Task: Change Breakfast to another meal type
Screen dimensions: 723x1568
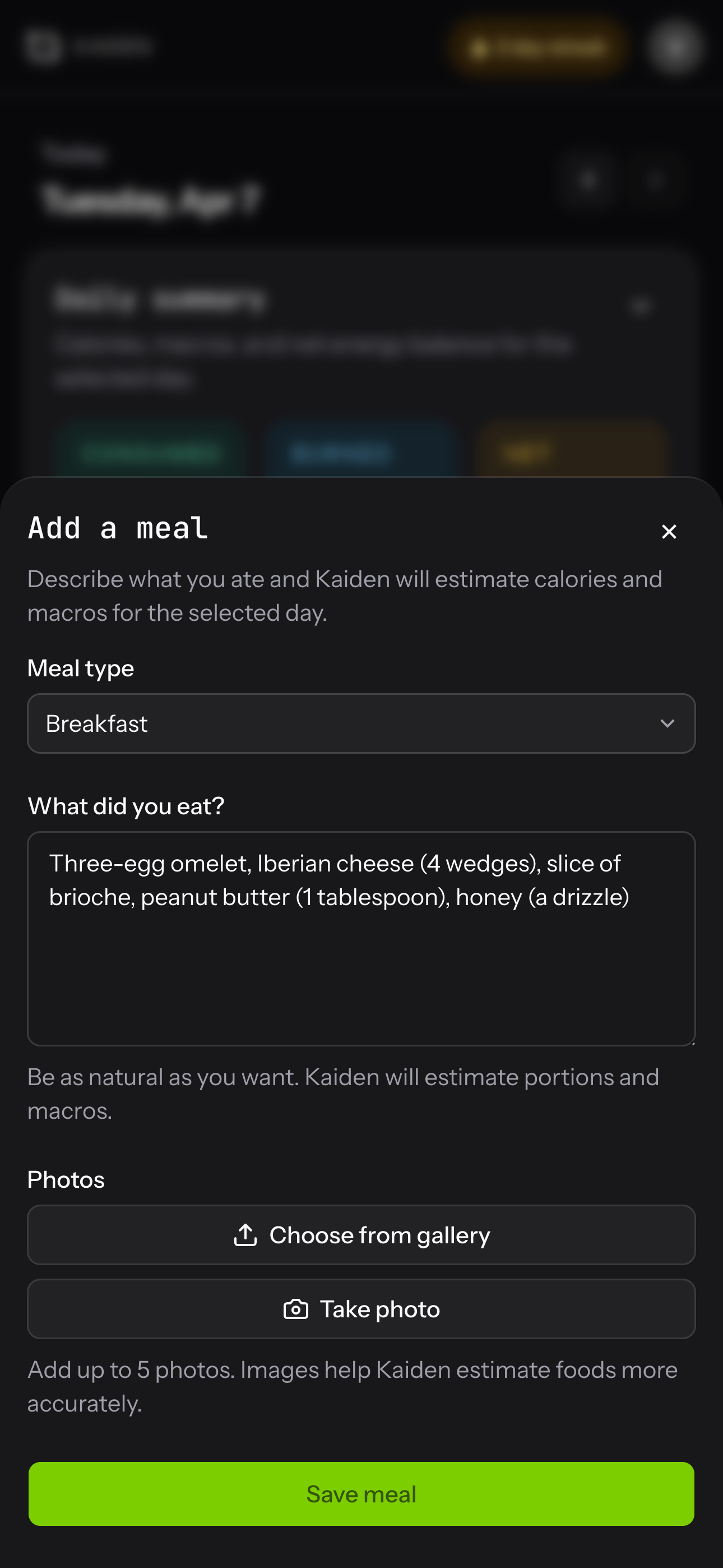Action: click(x=360, y=724)
